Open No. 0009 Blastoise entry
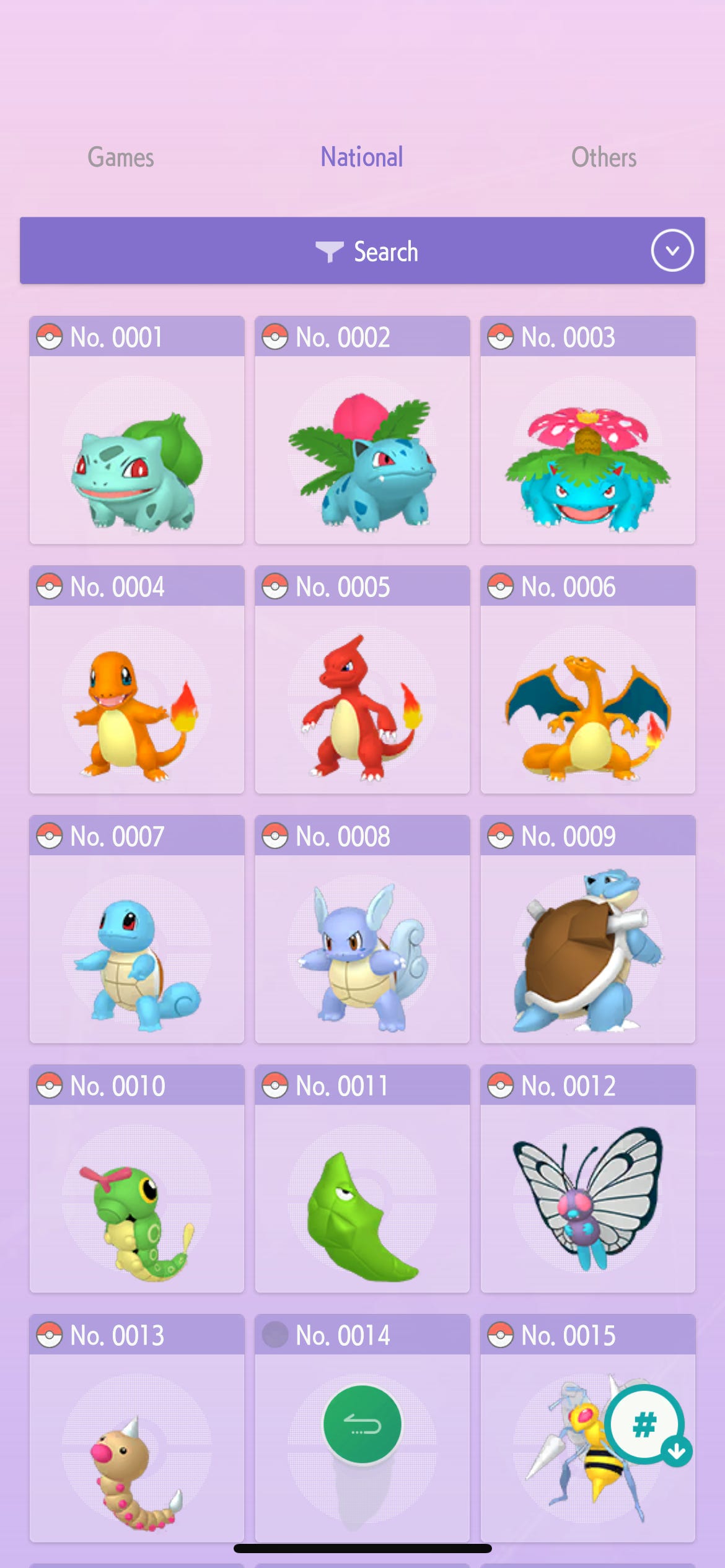 [588, 930]
